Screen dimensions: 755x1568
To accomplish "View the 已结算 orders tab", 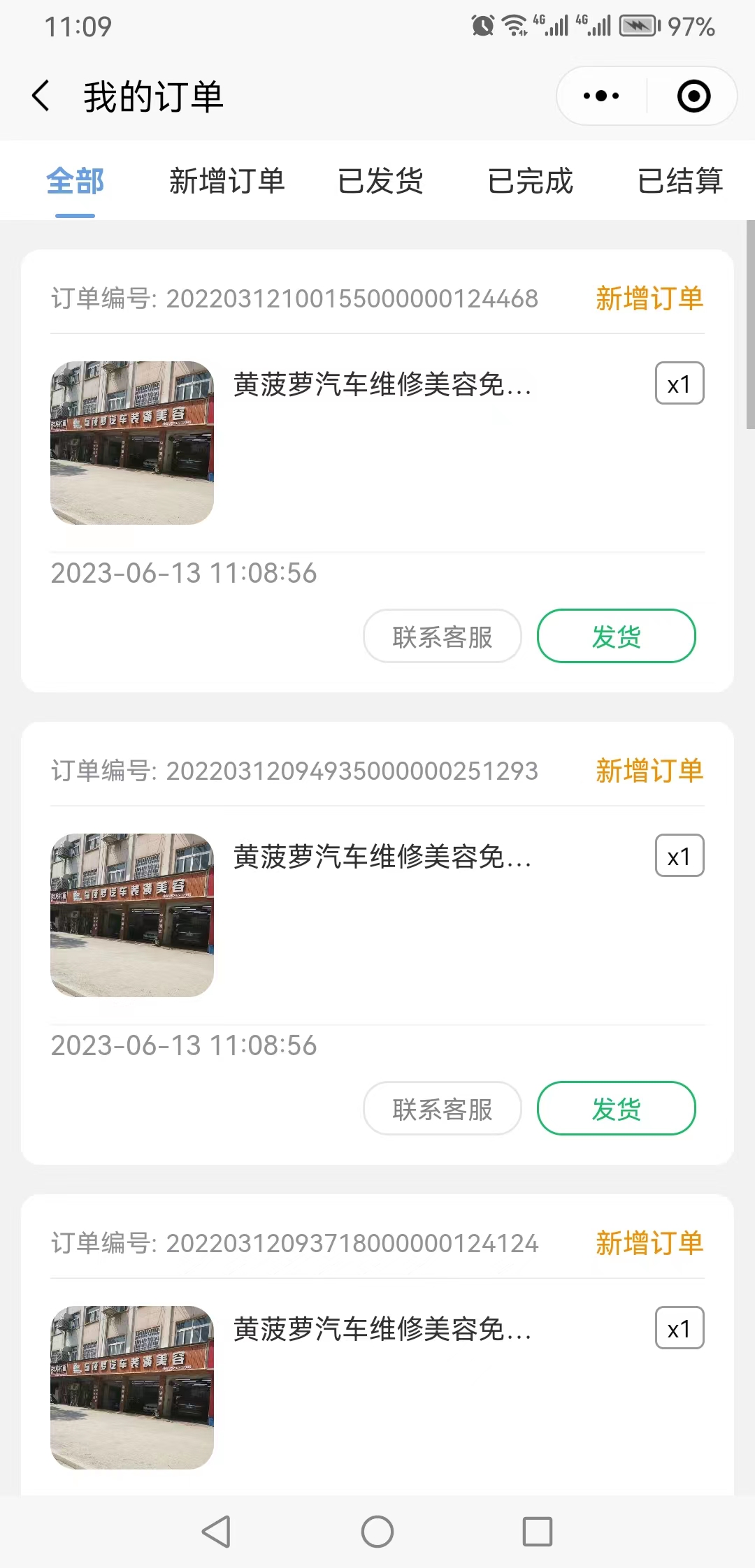I will (679, 182).
